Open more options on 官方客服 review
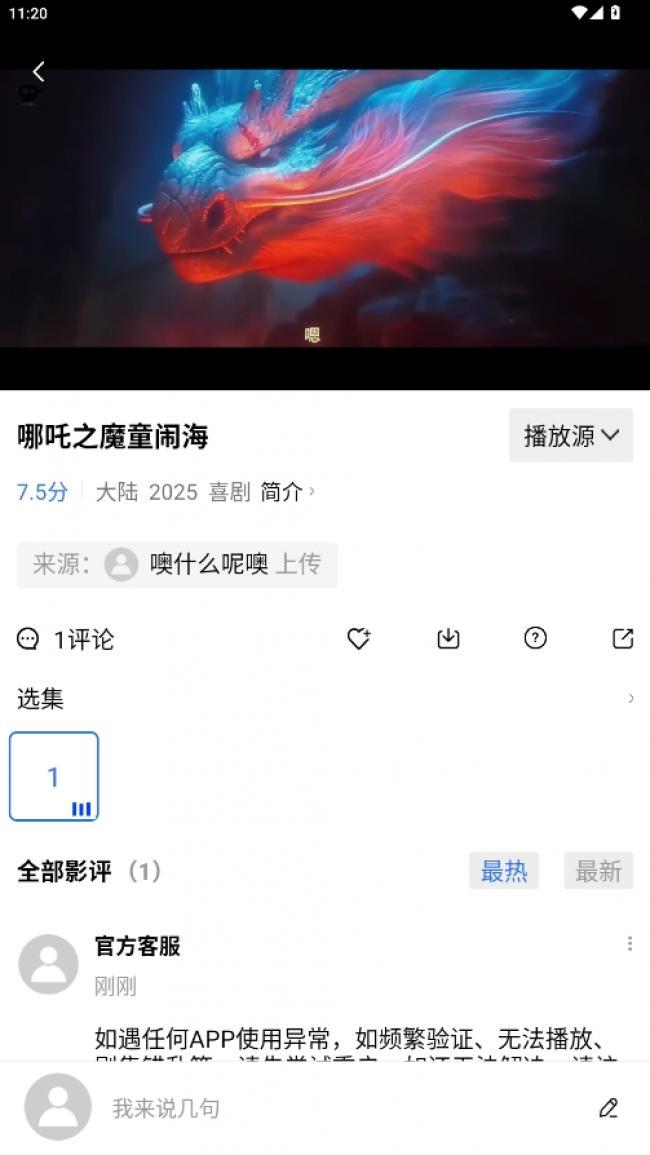The height and width of the screenshot is (1155, 650). click(629, 944)
